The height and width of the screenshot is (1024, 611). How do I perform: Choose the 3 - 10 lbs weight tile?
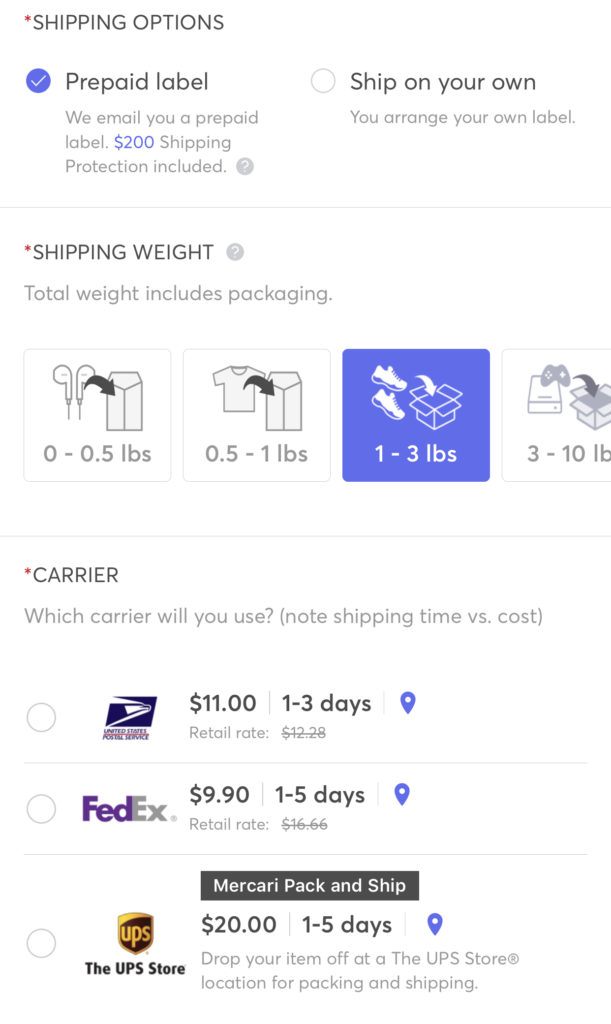(x=557, y=415)
